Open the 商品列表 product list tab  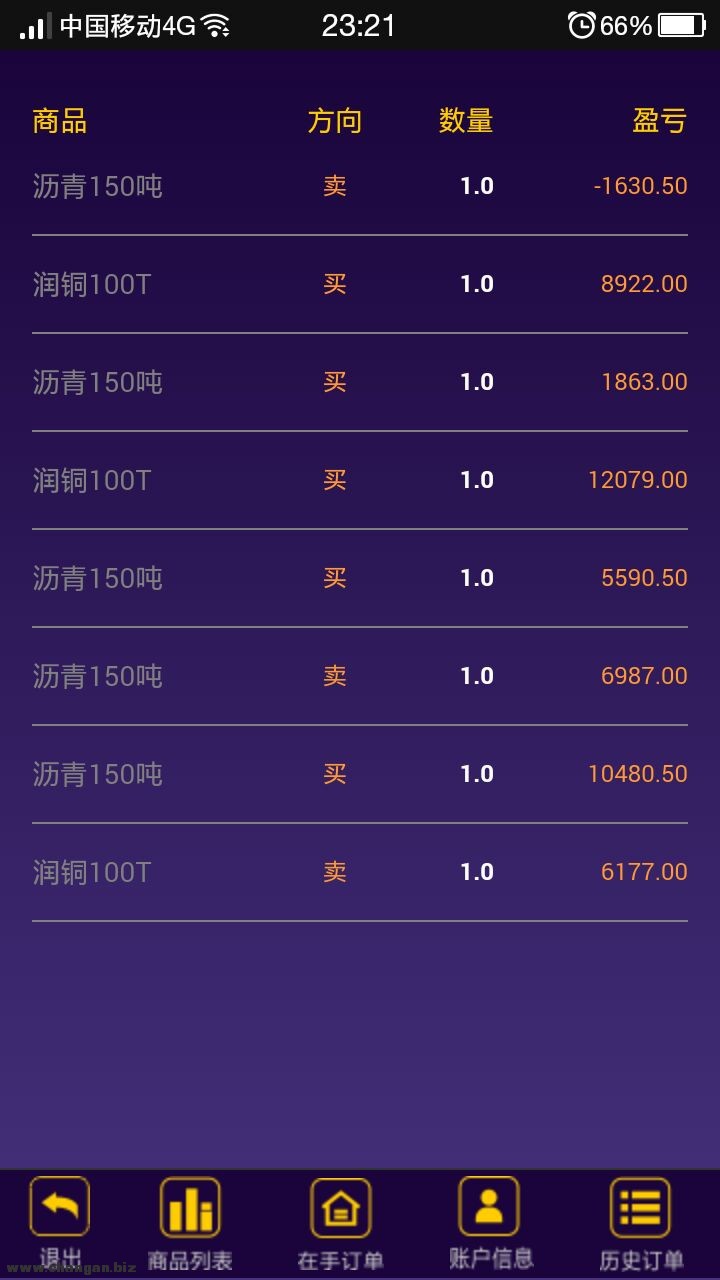pos(190,1222)
